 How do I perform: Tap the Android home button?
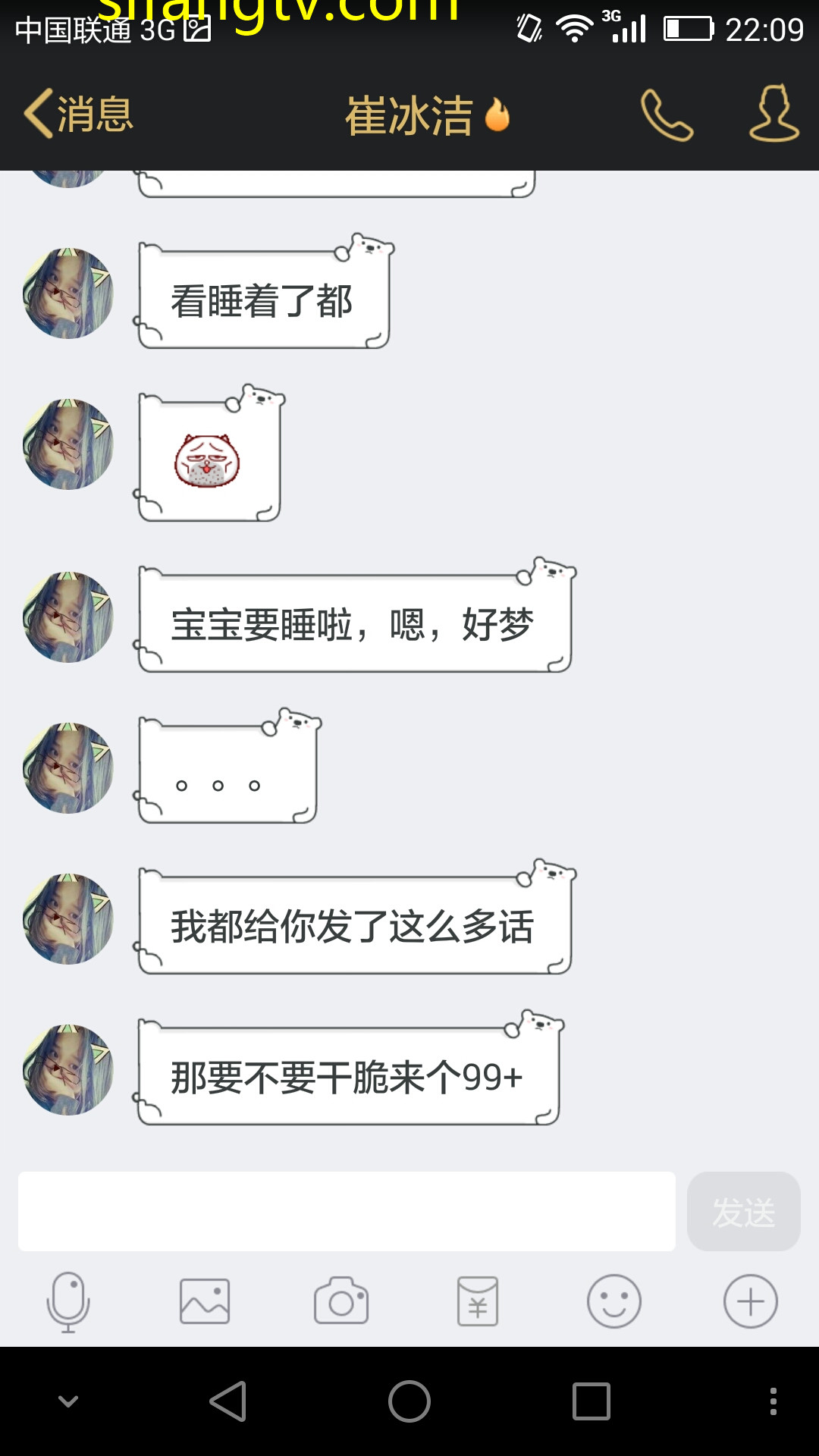tap(409, 1401)
